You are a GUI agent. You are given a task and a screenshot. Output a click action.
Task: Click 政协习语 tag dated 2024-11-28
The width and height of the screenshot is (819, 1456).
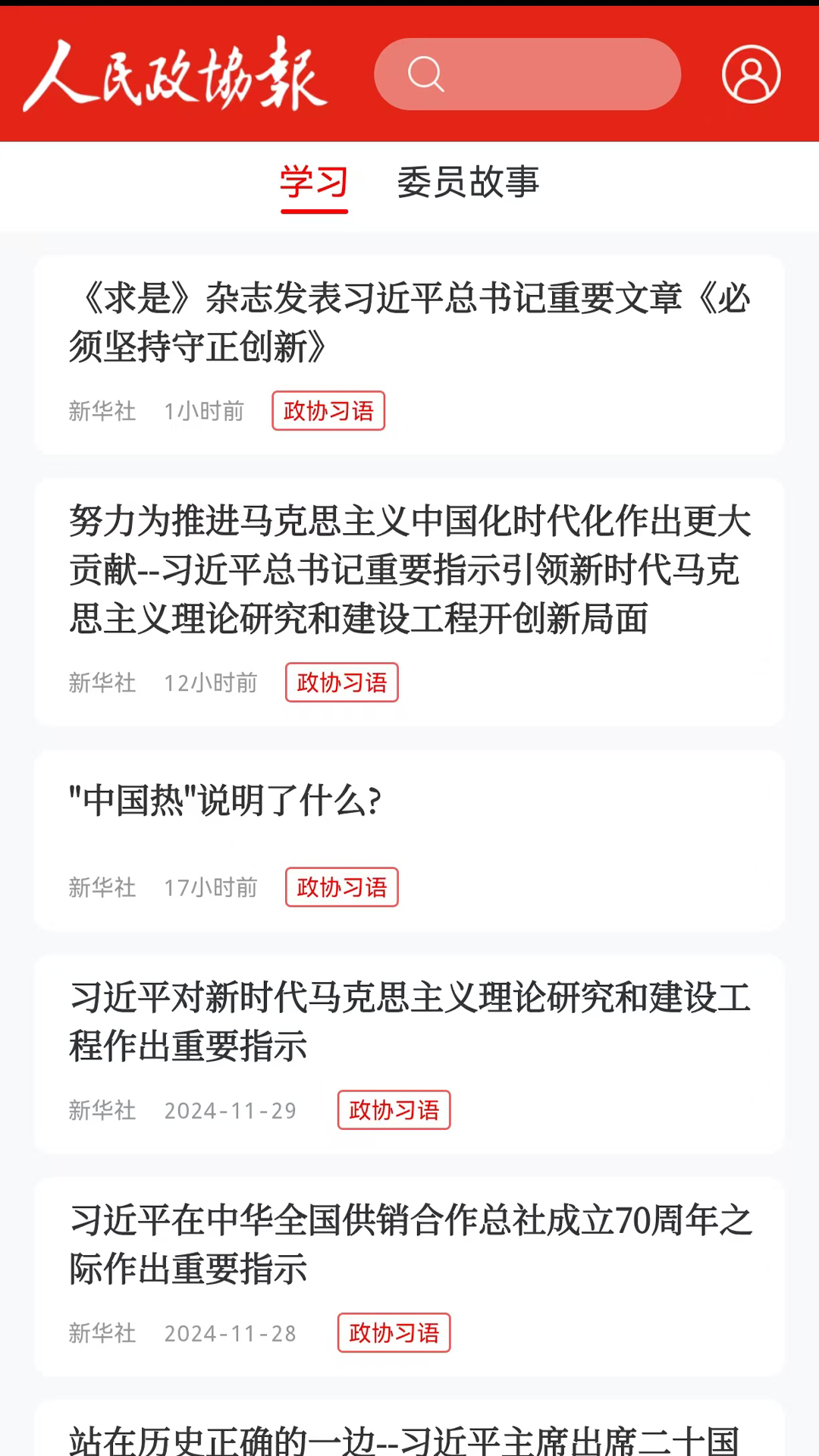(x=394, y=1333)
